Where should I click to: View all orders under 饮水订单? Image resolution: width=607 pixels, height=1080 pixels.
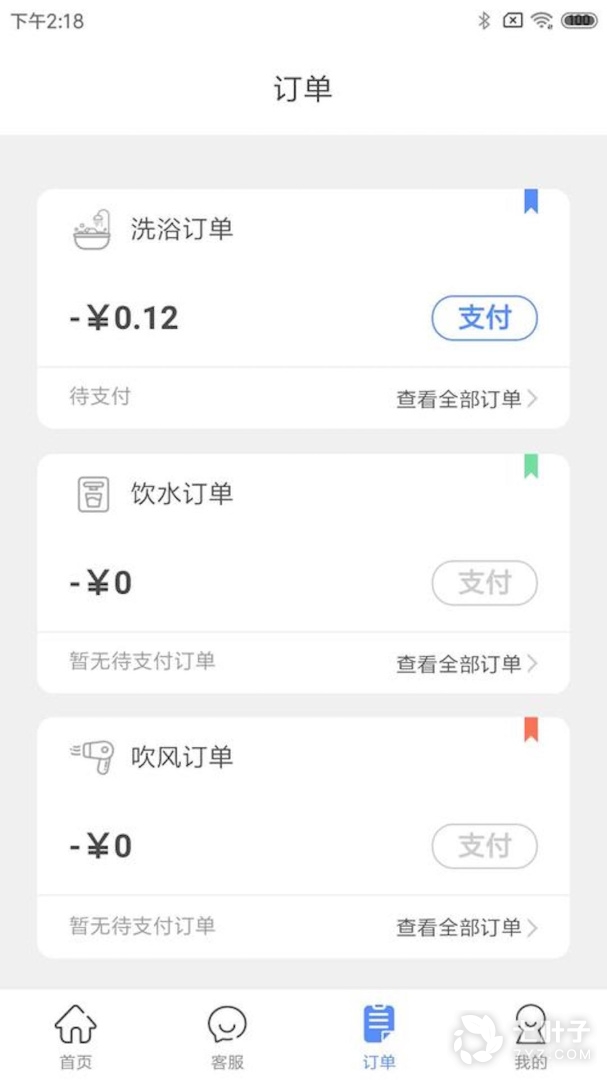click(466, 664)
